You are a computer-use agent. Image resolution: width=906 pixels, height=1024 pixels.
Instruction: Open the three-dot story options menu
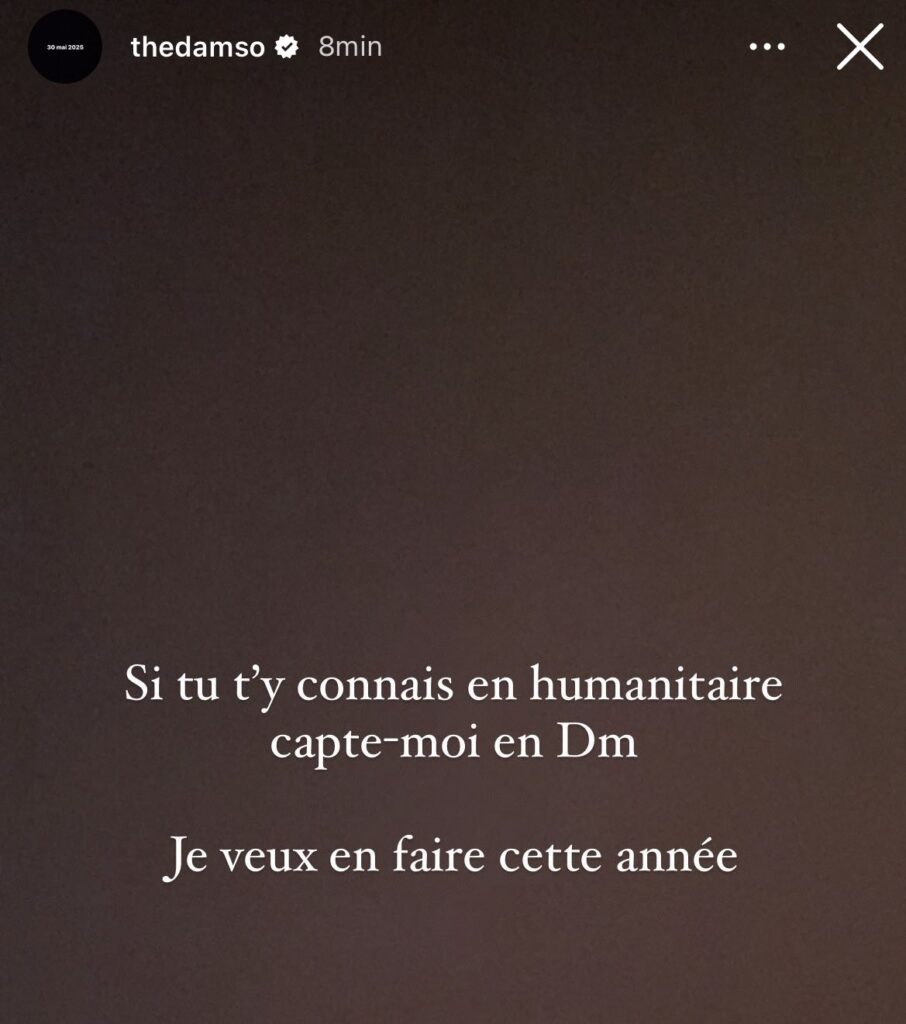767,47
